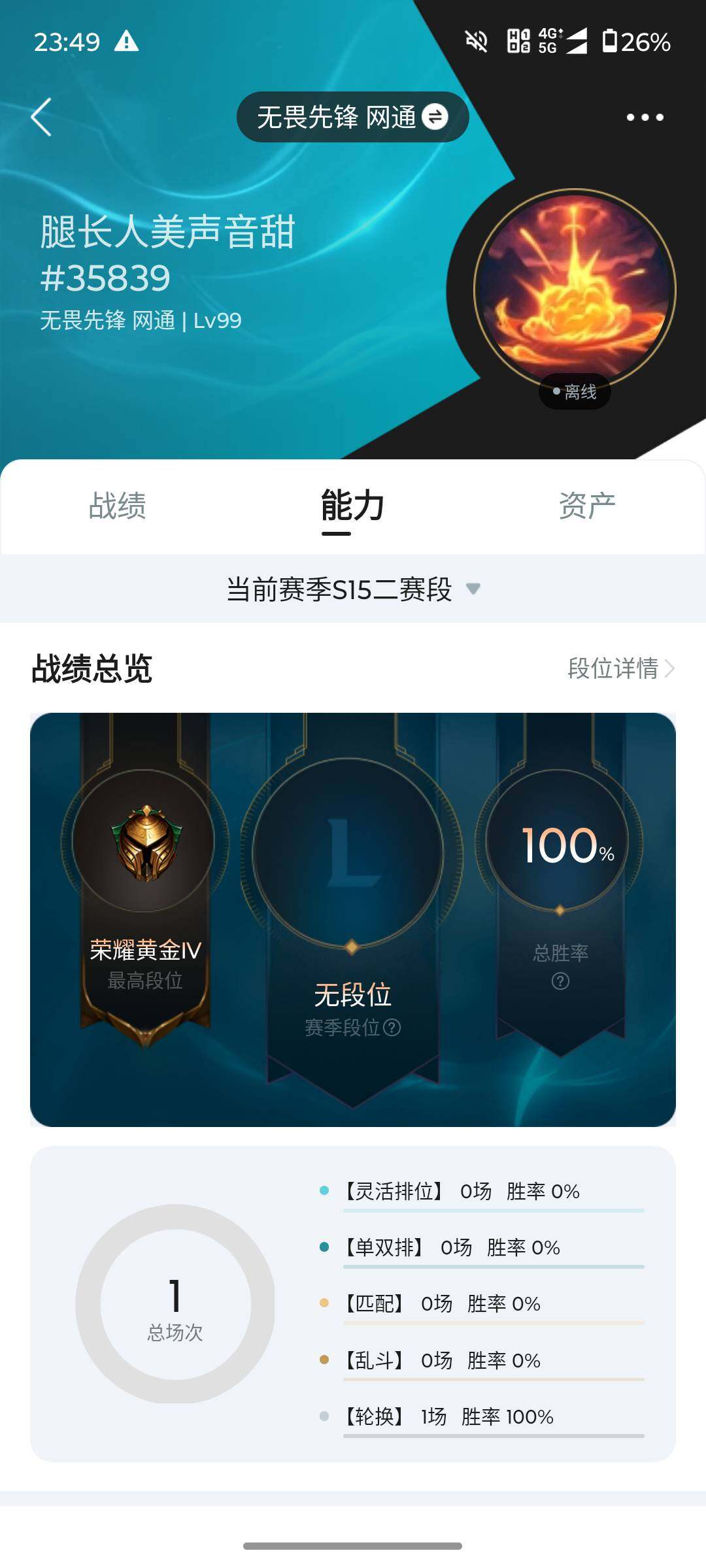Viewport: 706px width, 1568px height.
Task: Tap the help icon beside 赛季段位
Action: [392, 1028]
